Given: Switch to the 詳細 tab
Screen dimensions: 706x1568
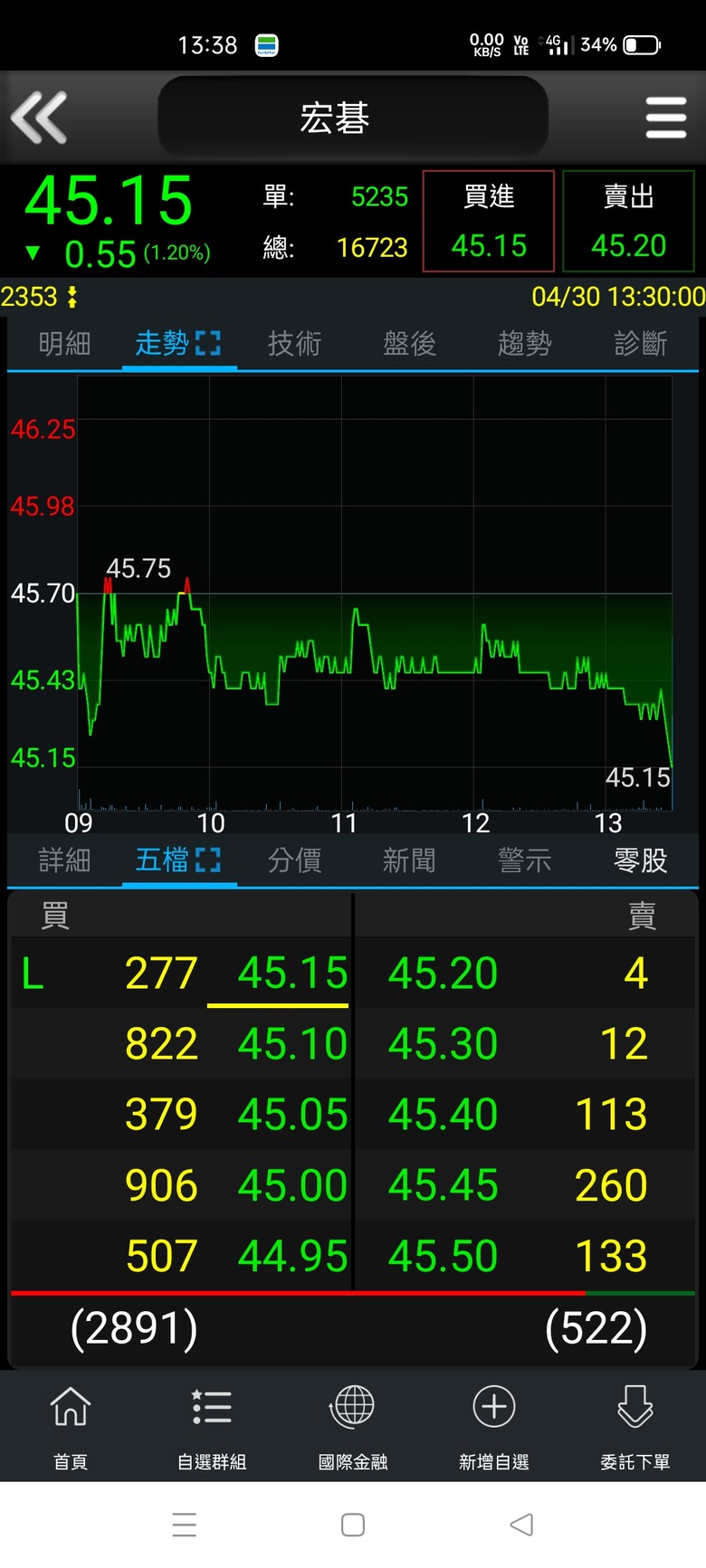Looking at the screenshot, I should coord(64,860).
